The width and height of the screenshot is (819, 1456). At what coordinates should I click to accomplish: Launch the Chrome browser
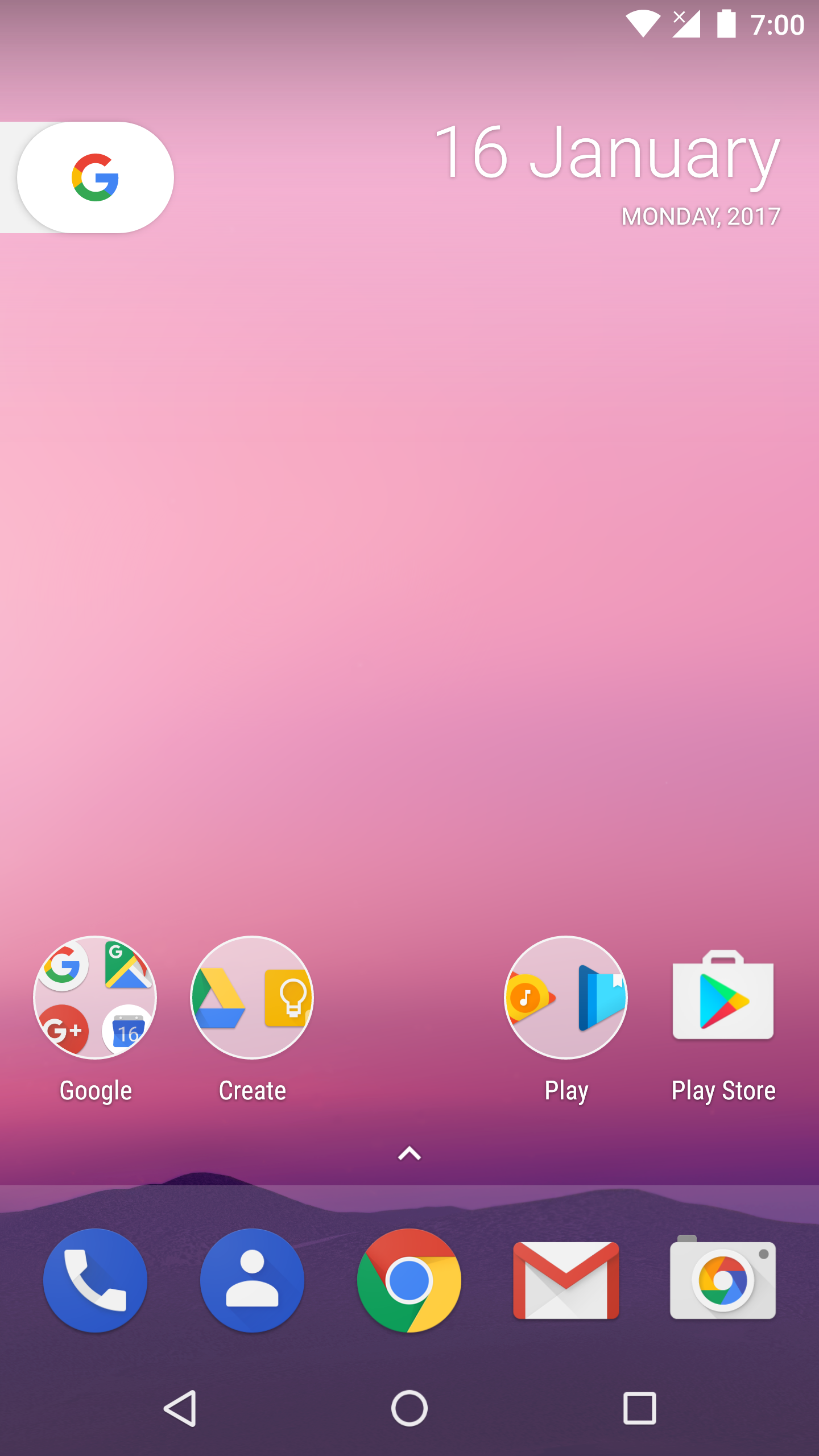[409, 1280]
